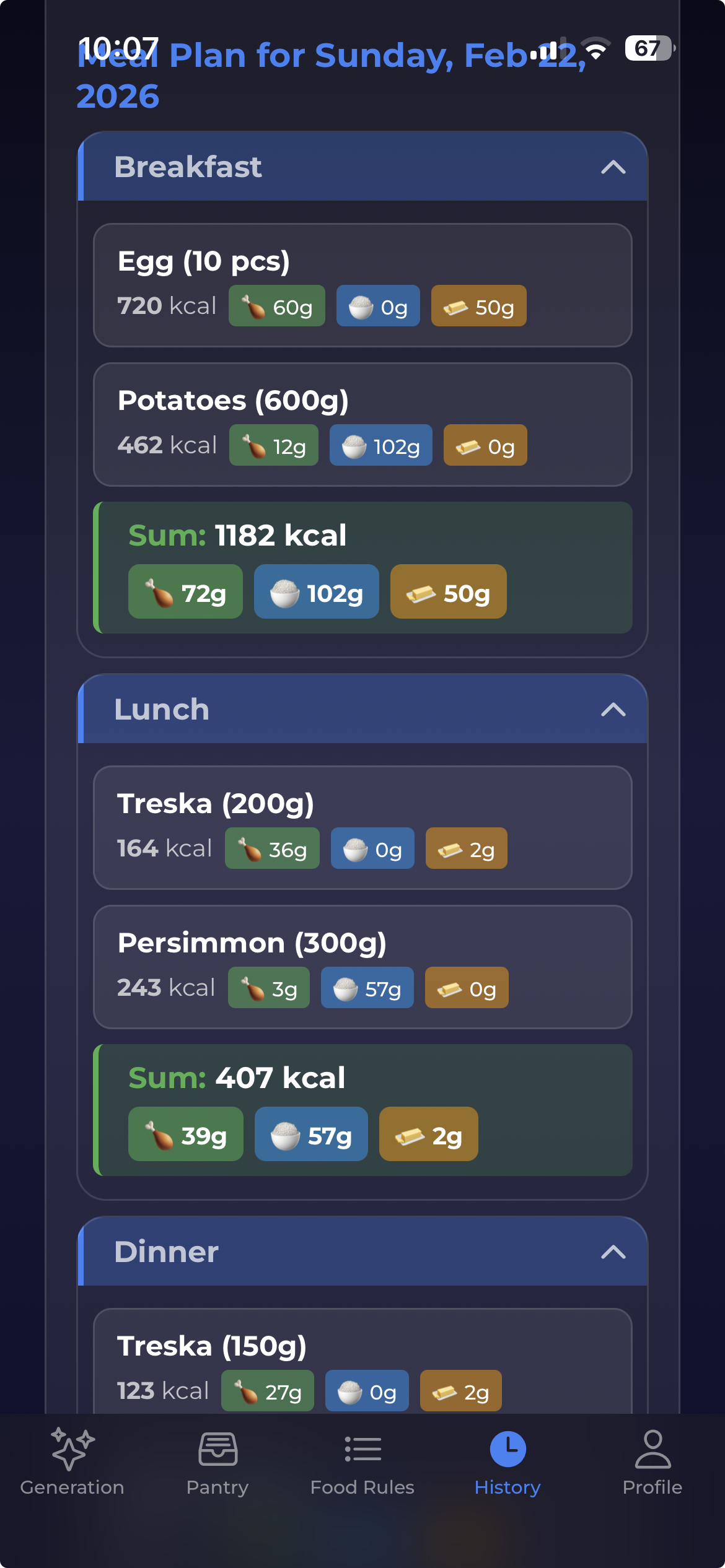Click the protein drumstick badge for Egg
The width and height of the screenshot is (725, 1568).
point(276,305)
